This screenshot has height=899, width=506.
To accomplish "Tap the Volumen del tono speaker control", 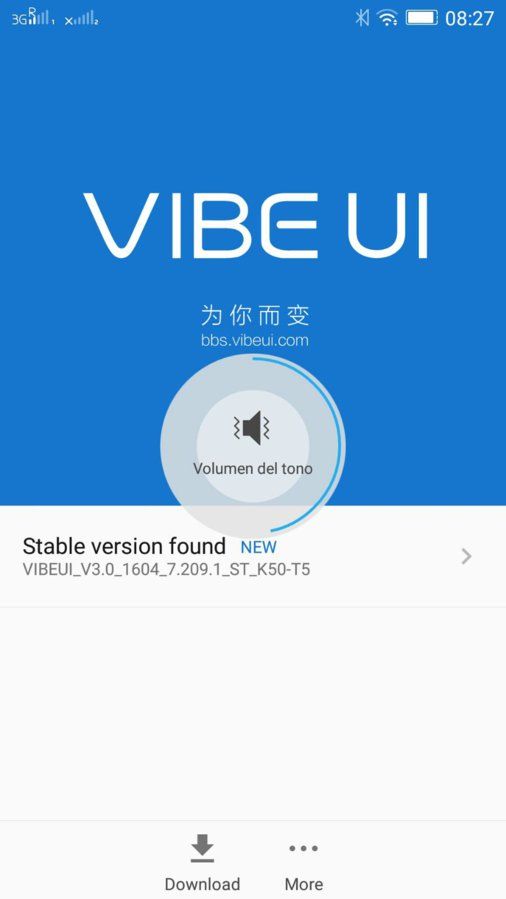I will (253, 445).
